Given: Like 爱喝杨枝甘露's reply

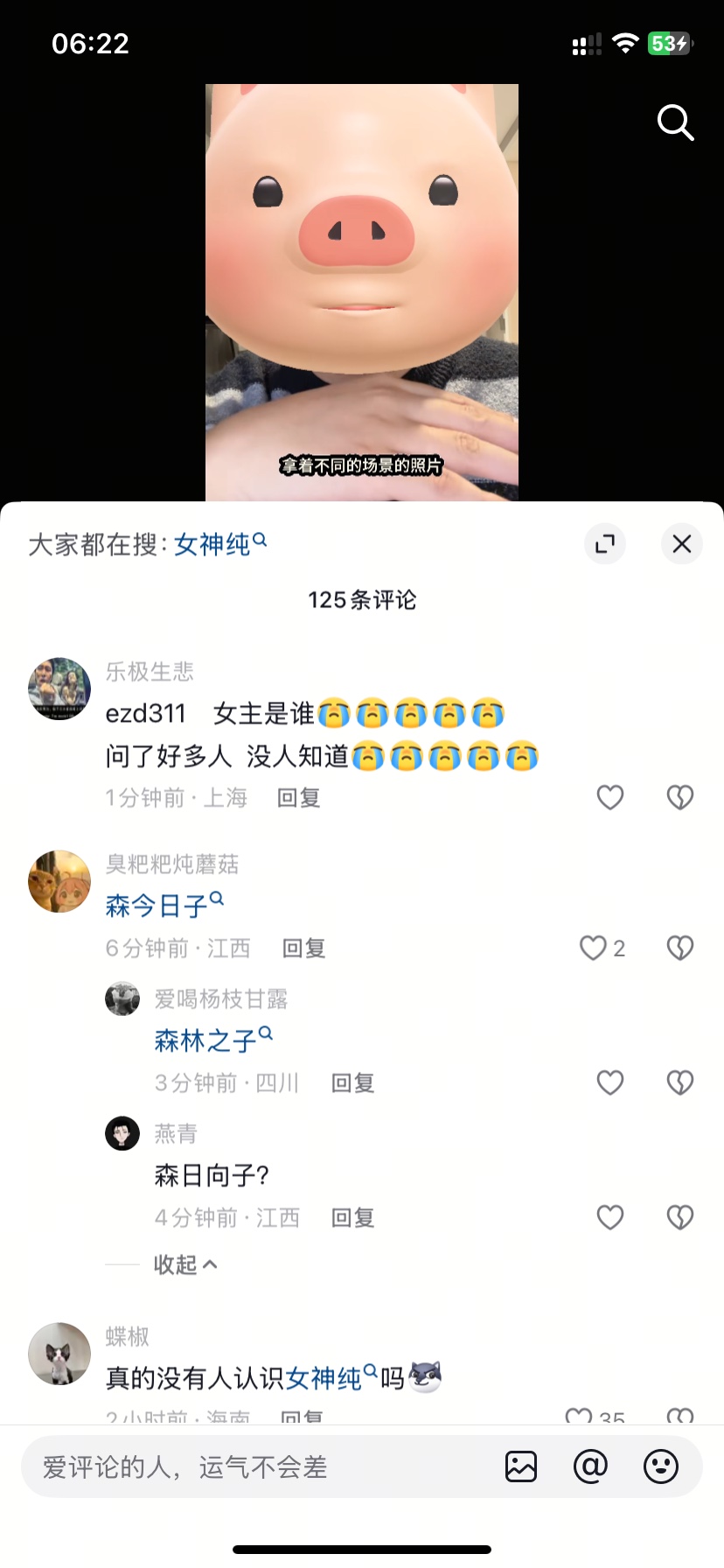Looking at the screenshot, I should click(610, 1082).
